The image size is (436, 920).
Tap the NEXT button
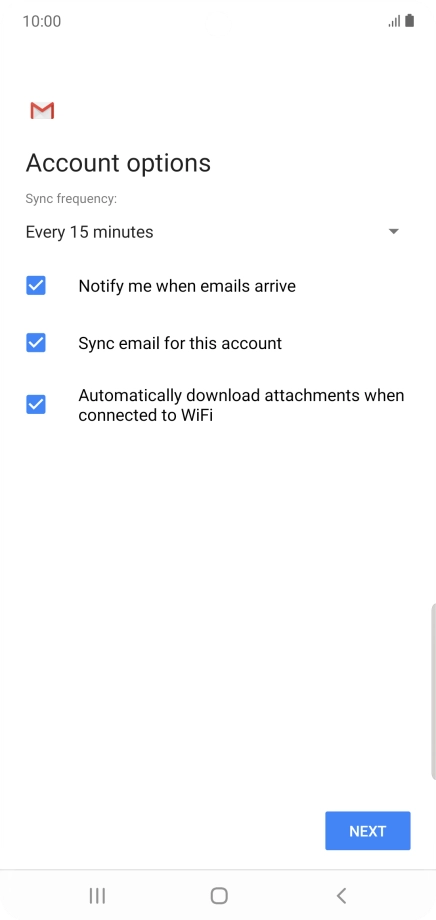(367, 831)
